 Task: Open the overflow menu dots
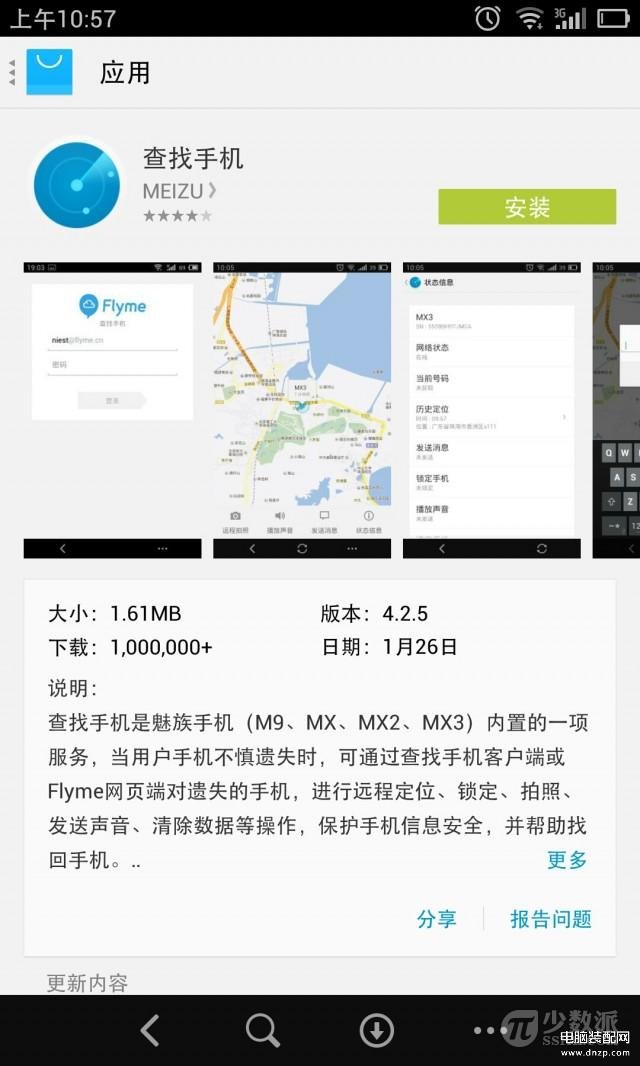(x=486, y=1030)
